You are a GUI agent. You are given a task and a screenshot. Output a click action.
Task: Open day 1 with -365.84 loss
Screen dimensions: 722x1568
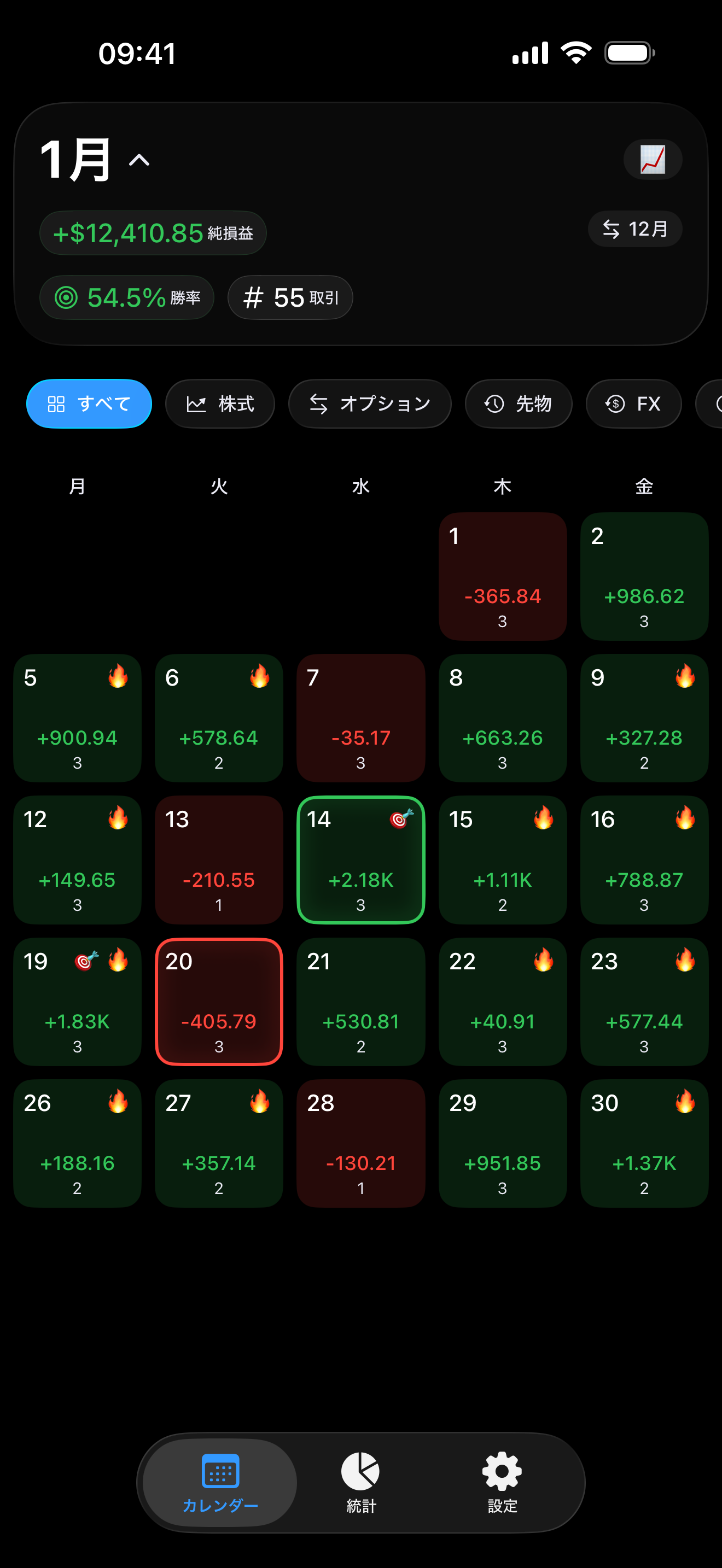click(x=502, y=576)
